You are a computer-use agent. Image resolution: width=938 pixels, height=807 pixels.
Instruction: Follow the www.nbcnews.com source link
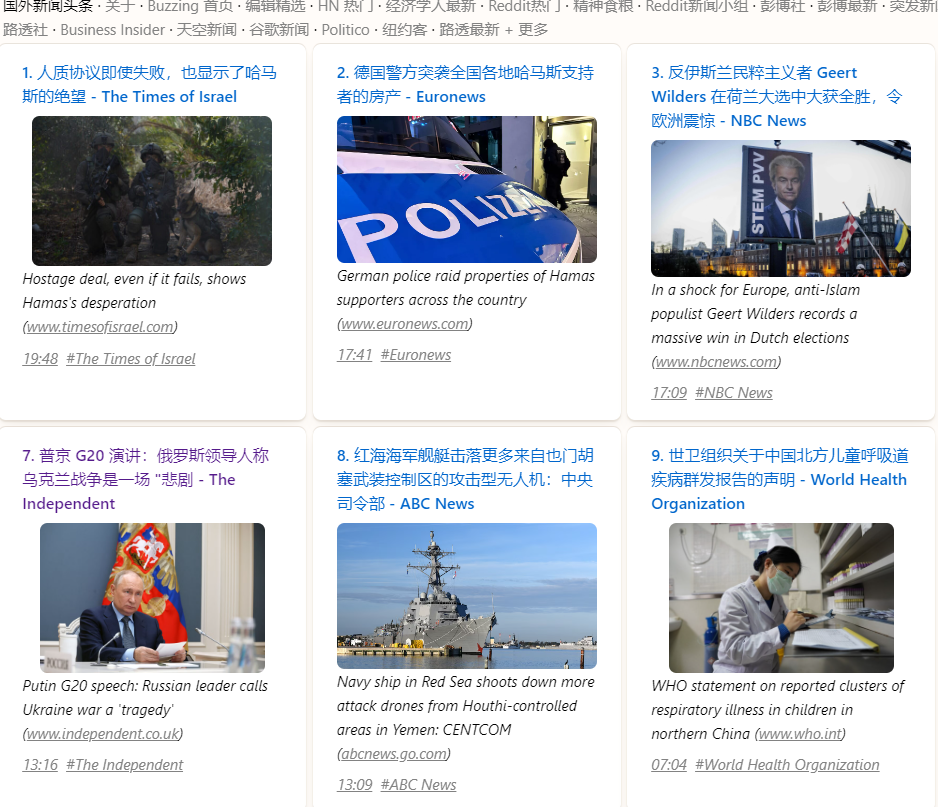point(716,362)
